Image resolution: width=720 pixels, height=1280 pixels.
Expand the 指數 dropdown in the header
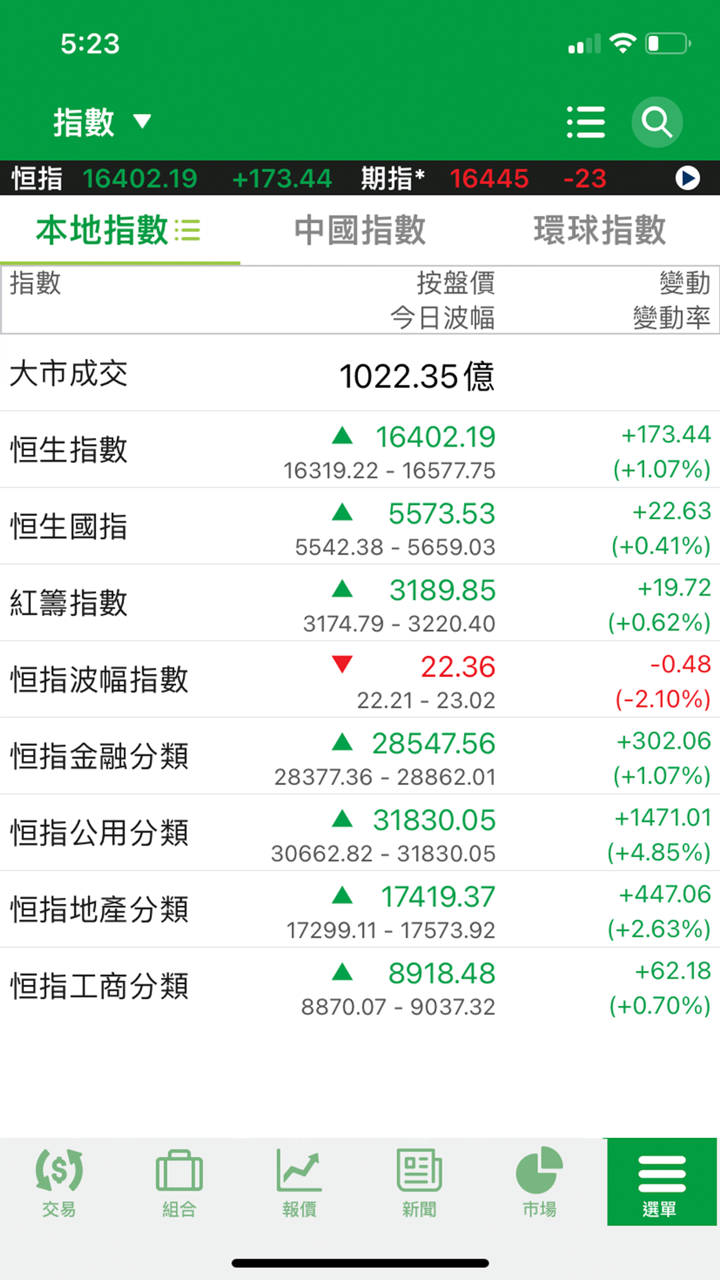coord(102,123)
